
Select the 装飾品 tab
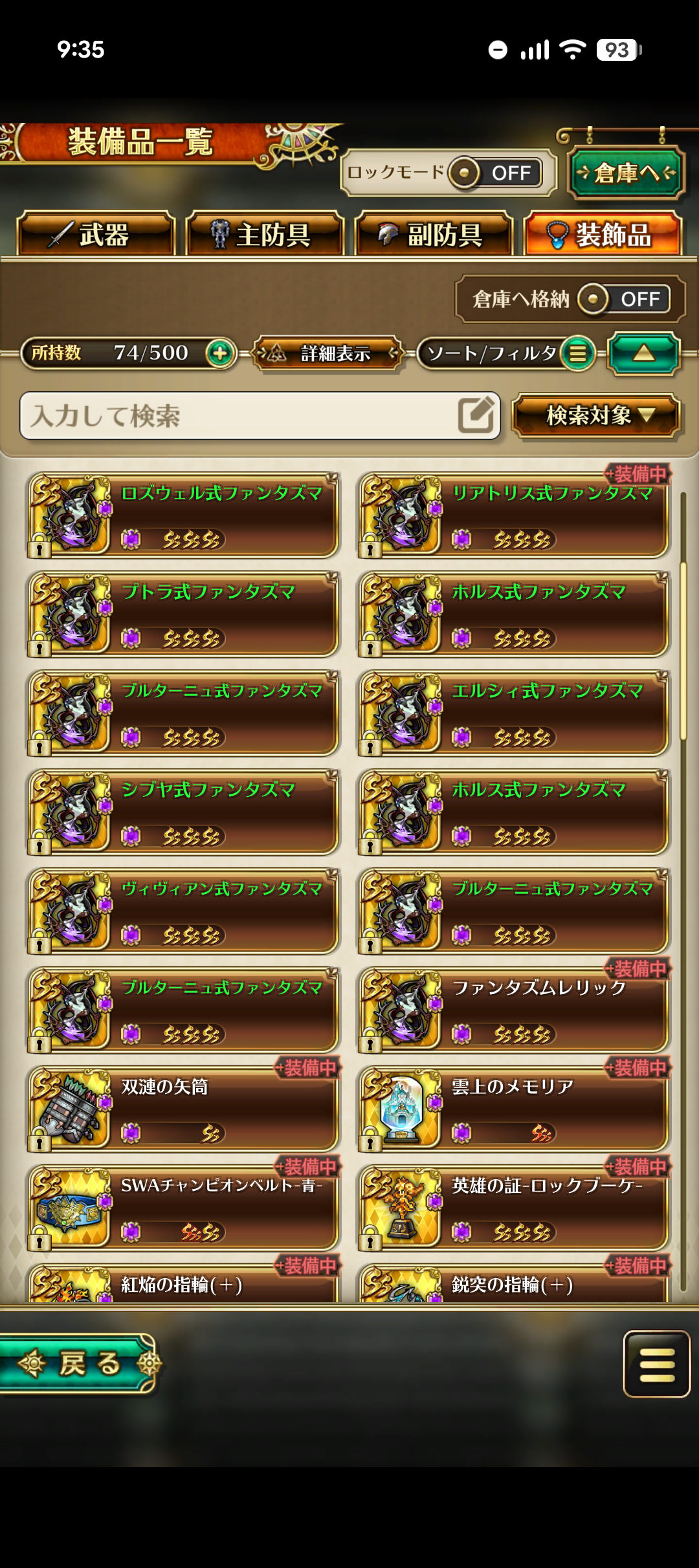[x=603, y=234]
